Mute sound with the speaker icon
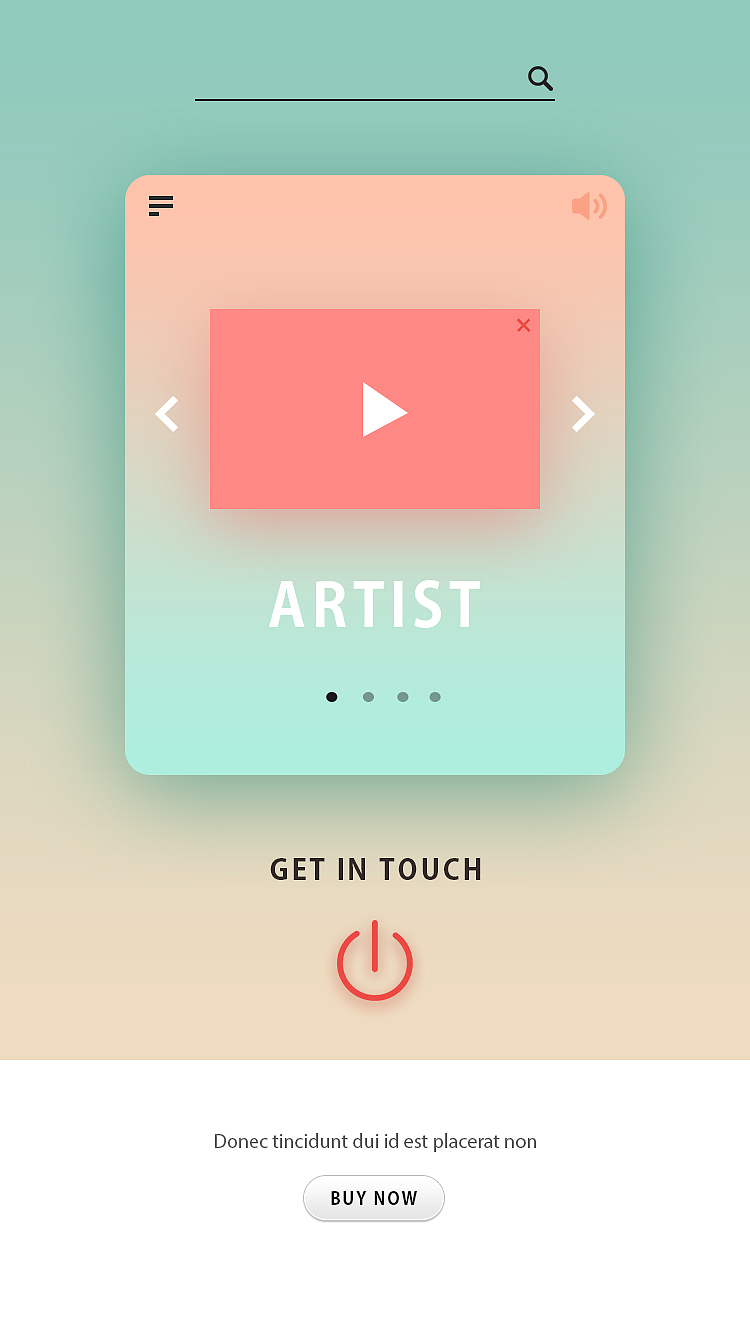750x1334 pixels. tap(589, 206)
